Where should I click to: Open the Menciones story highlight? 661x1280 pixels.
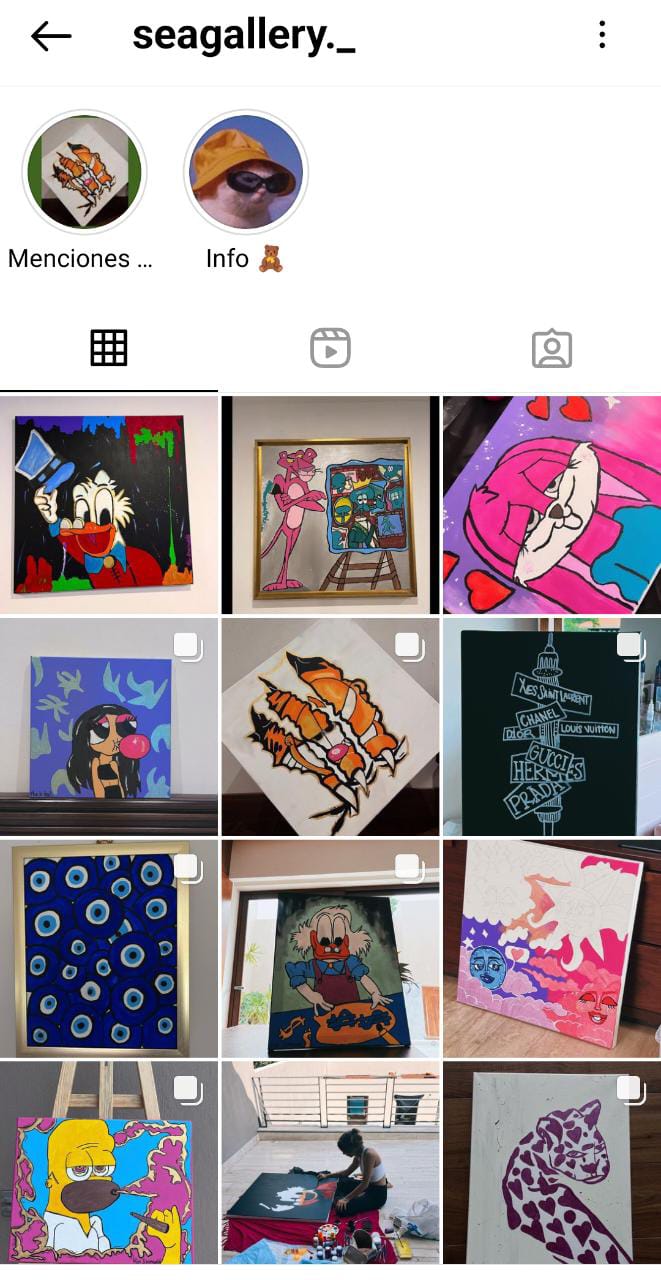click(x=84, y=172)
